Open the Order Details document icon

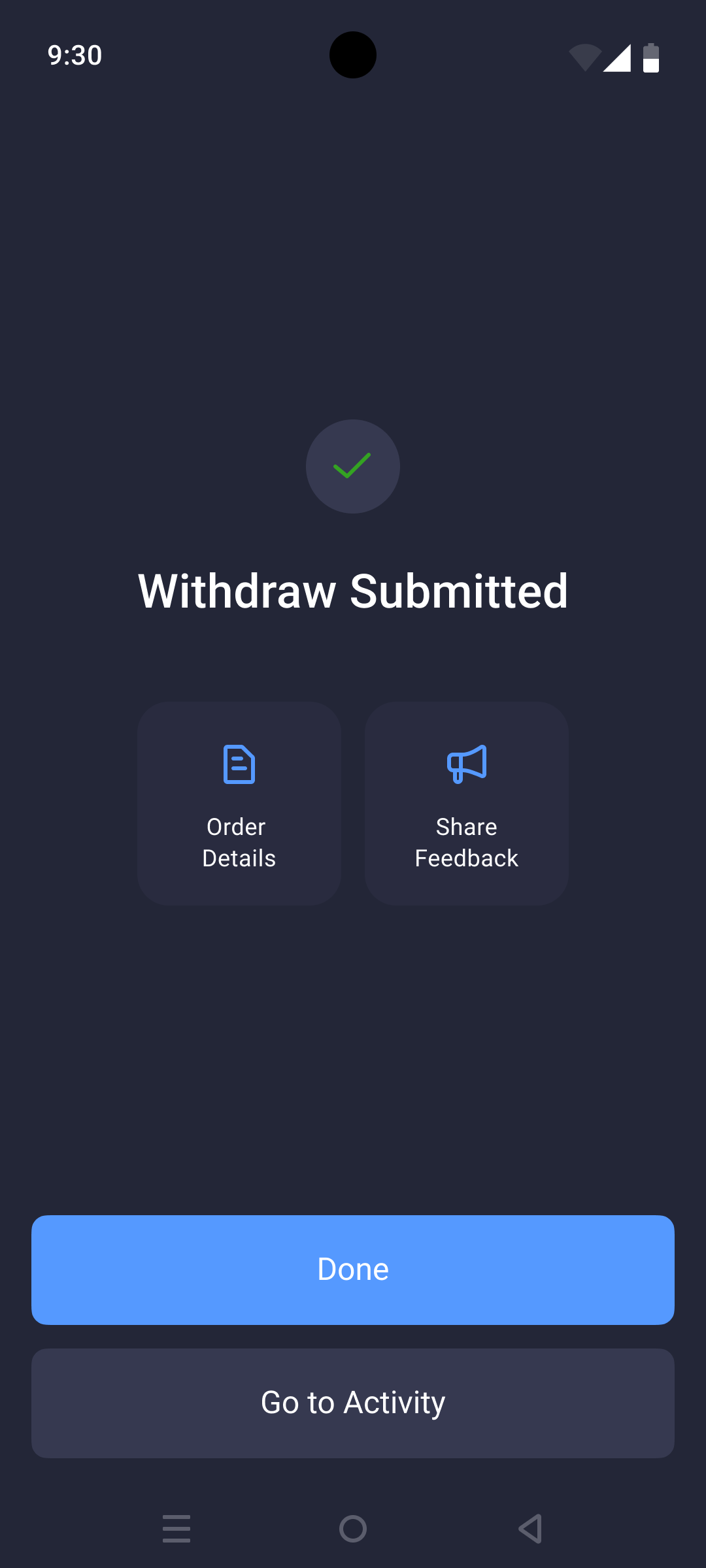click(238, 766)
